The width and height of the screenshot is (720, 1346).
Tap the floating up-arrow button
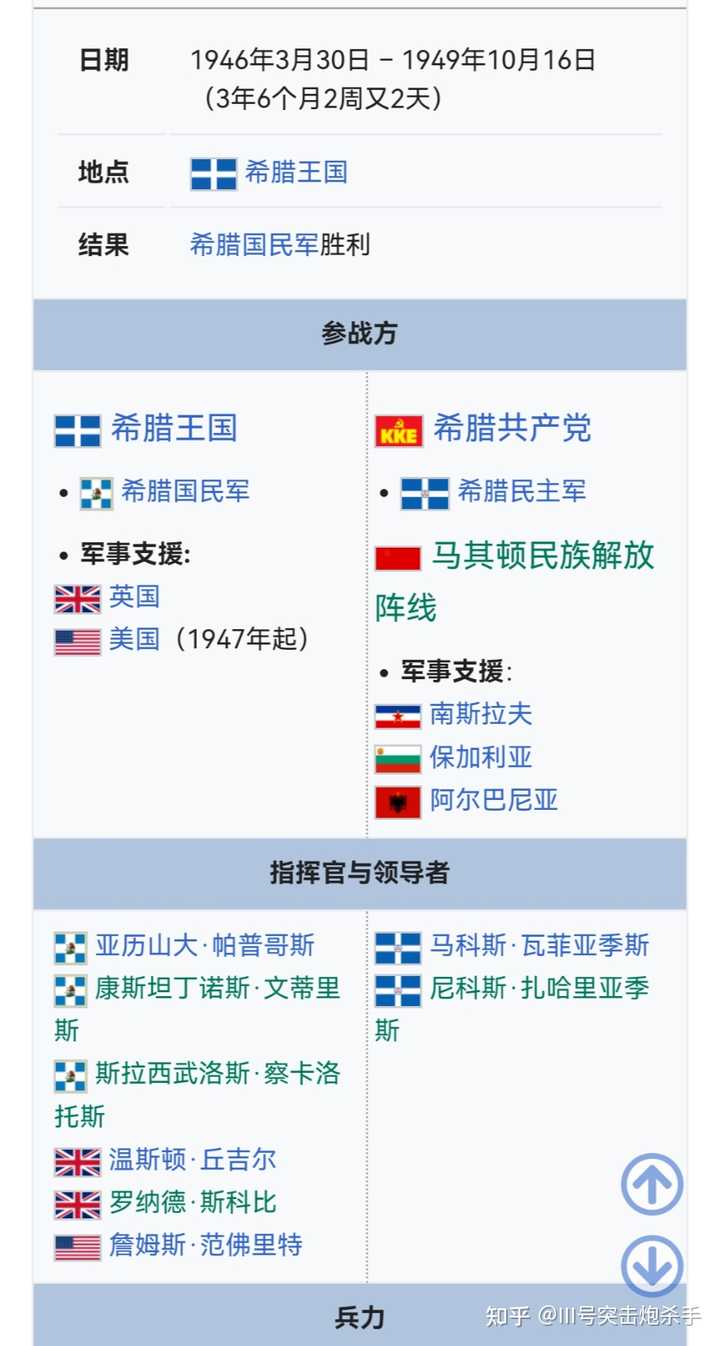click(x=652, y=1185)
